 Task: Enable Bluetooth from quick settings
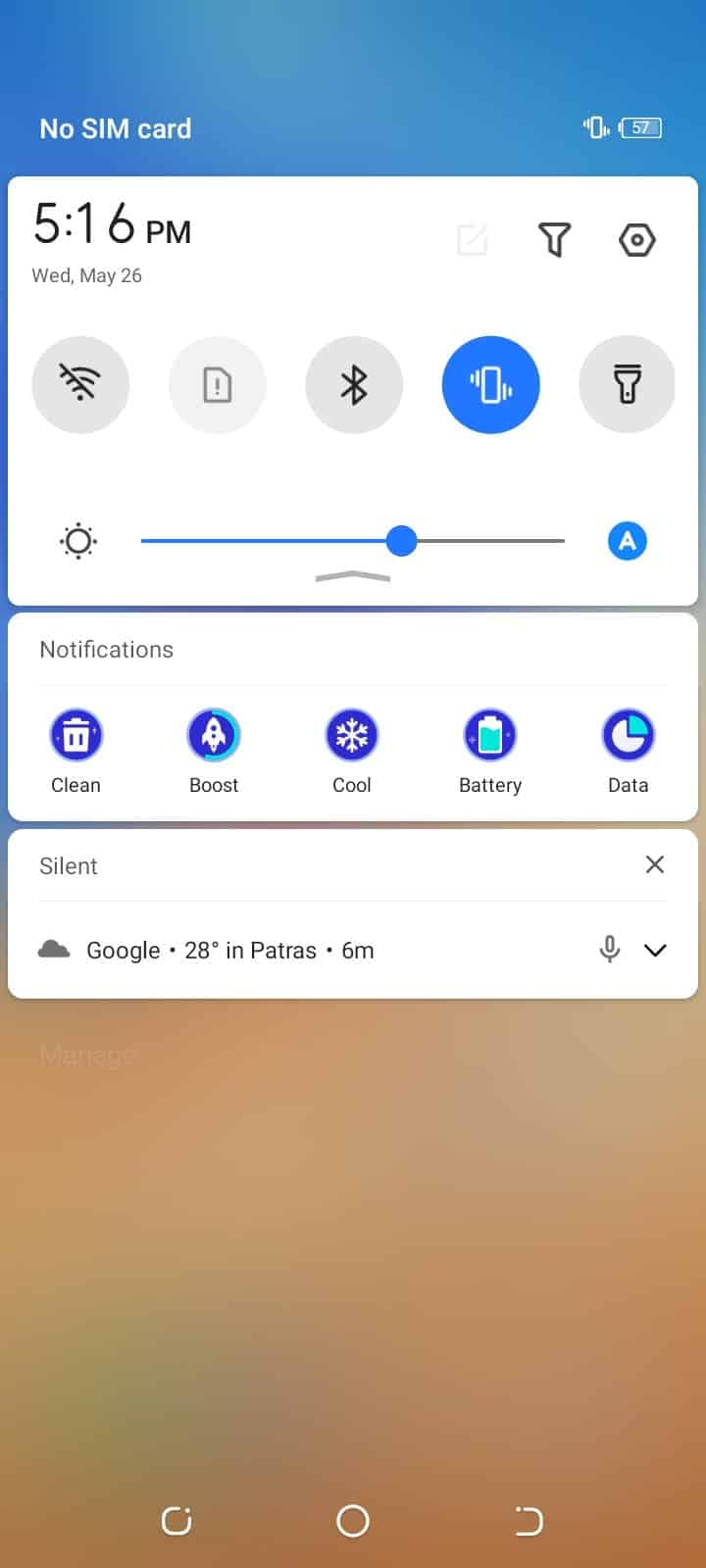(354, 384)
